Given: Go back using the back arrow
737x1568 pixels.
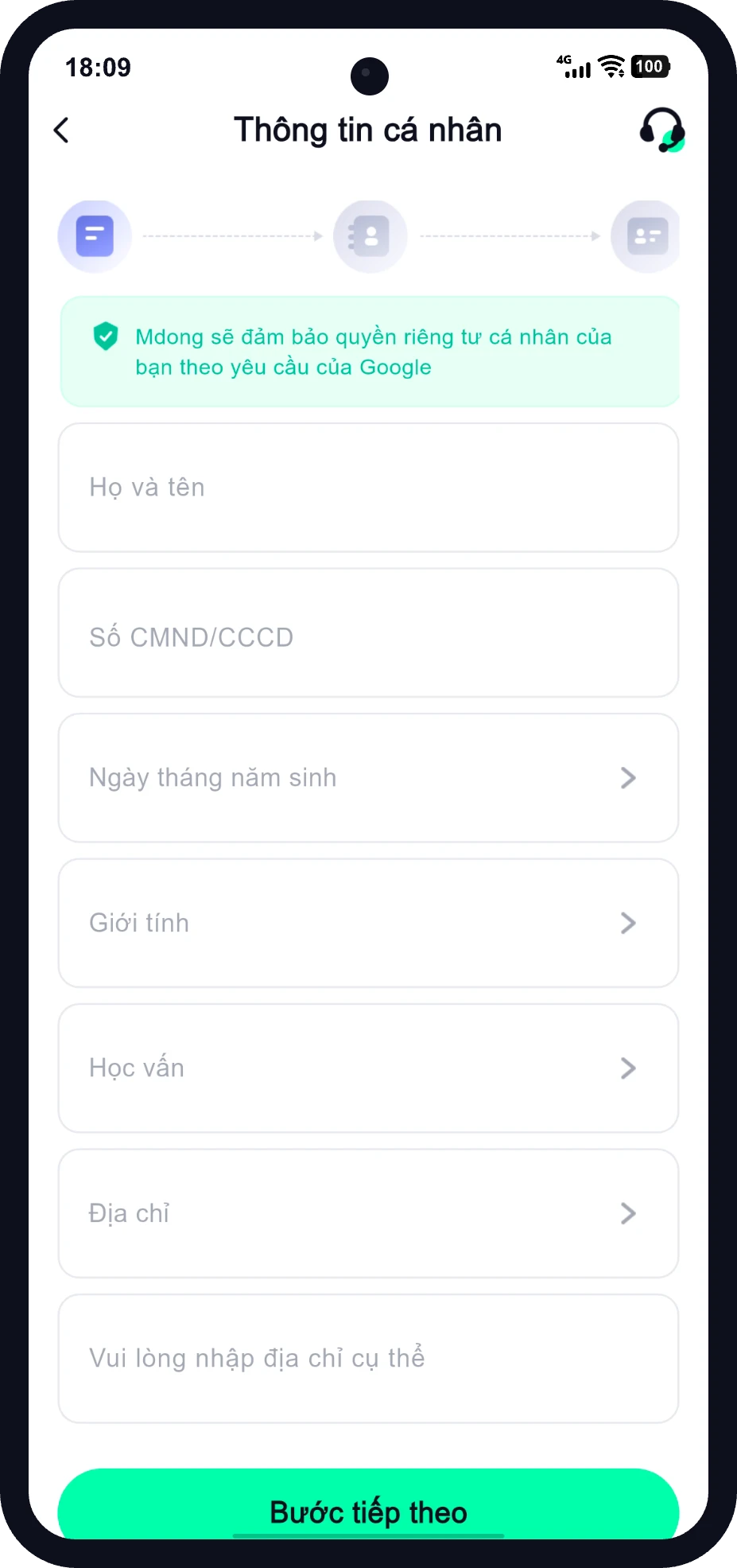Looking at the screenshot, I should (61, 130).
